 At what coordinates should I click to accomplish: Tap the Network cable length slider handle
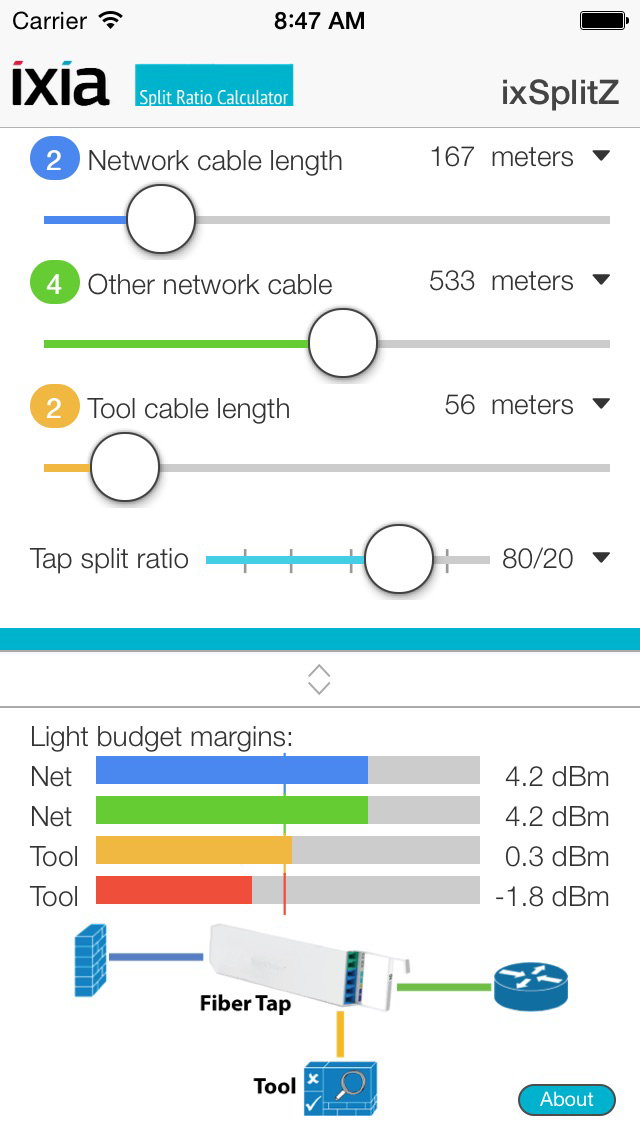click(x=161, y=219)
